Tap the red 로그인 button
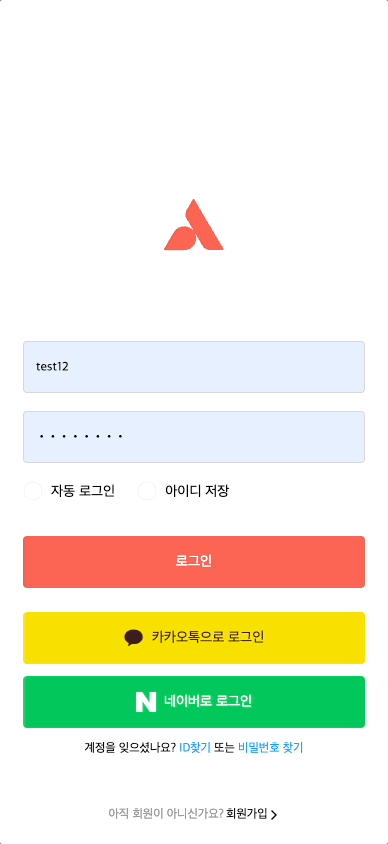This screenshot has width=388, height=844. (194, 561)
